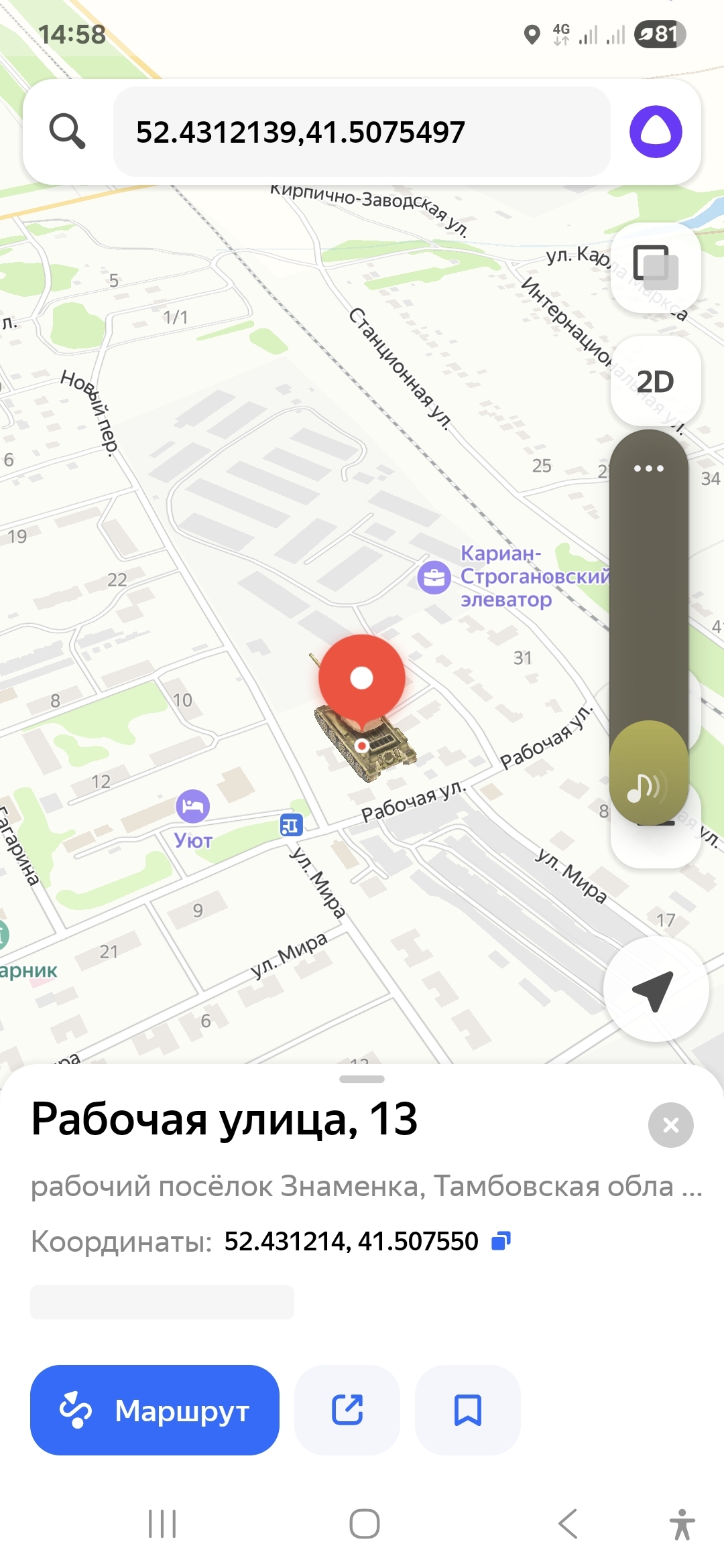Share this location
Image resolution: width=724 pixels, height=1568 pixels.
(x=347, y=1410)
